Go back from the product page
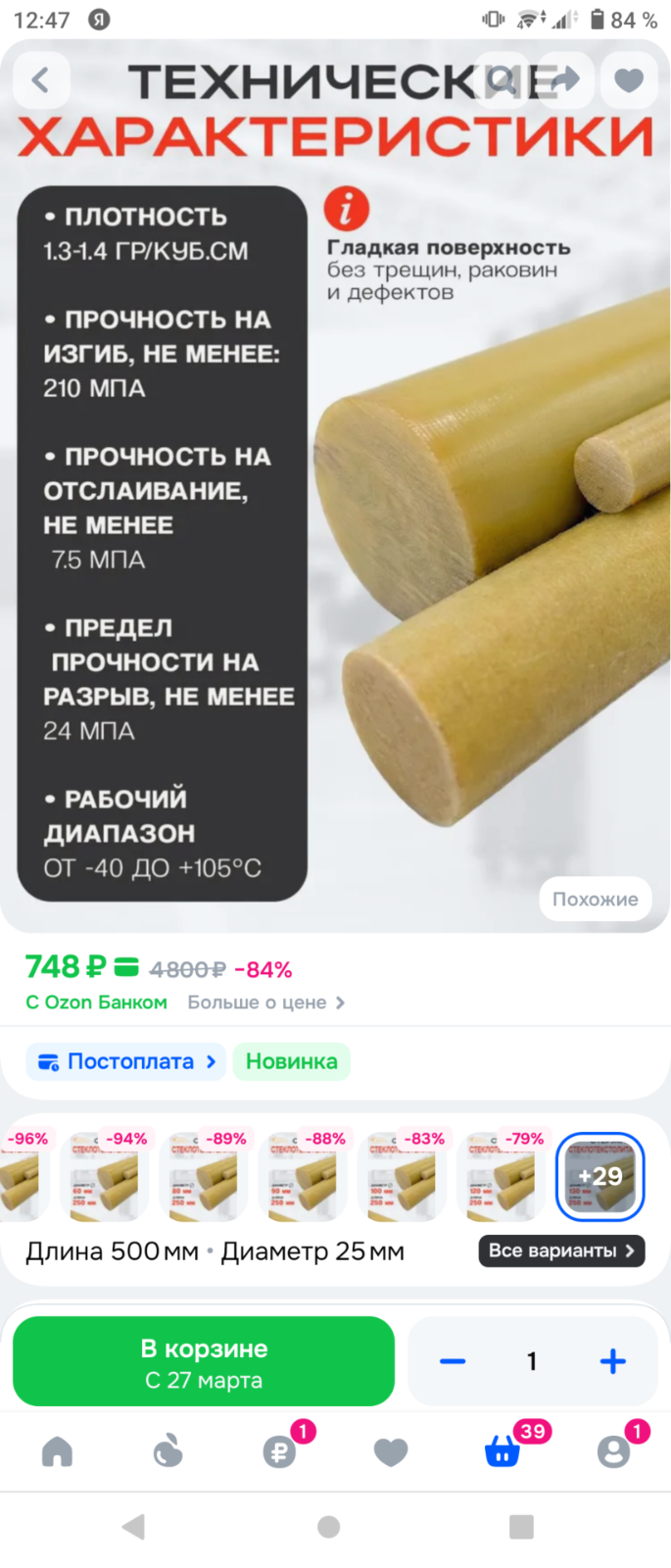671x1568 pixels. [40, 79]
